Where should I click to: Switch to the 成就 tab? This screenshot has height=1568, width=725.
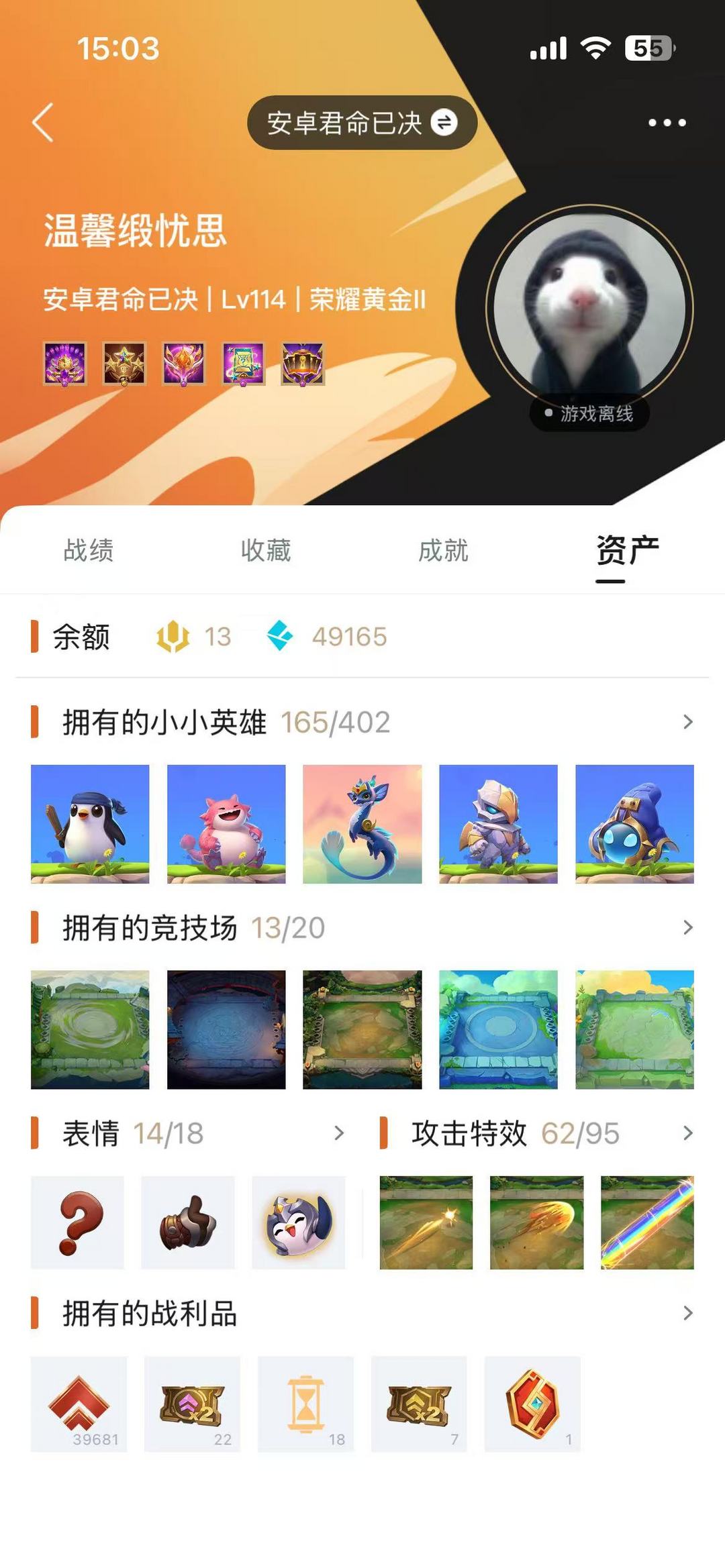pos(443,550)
